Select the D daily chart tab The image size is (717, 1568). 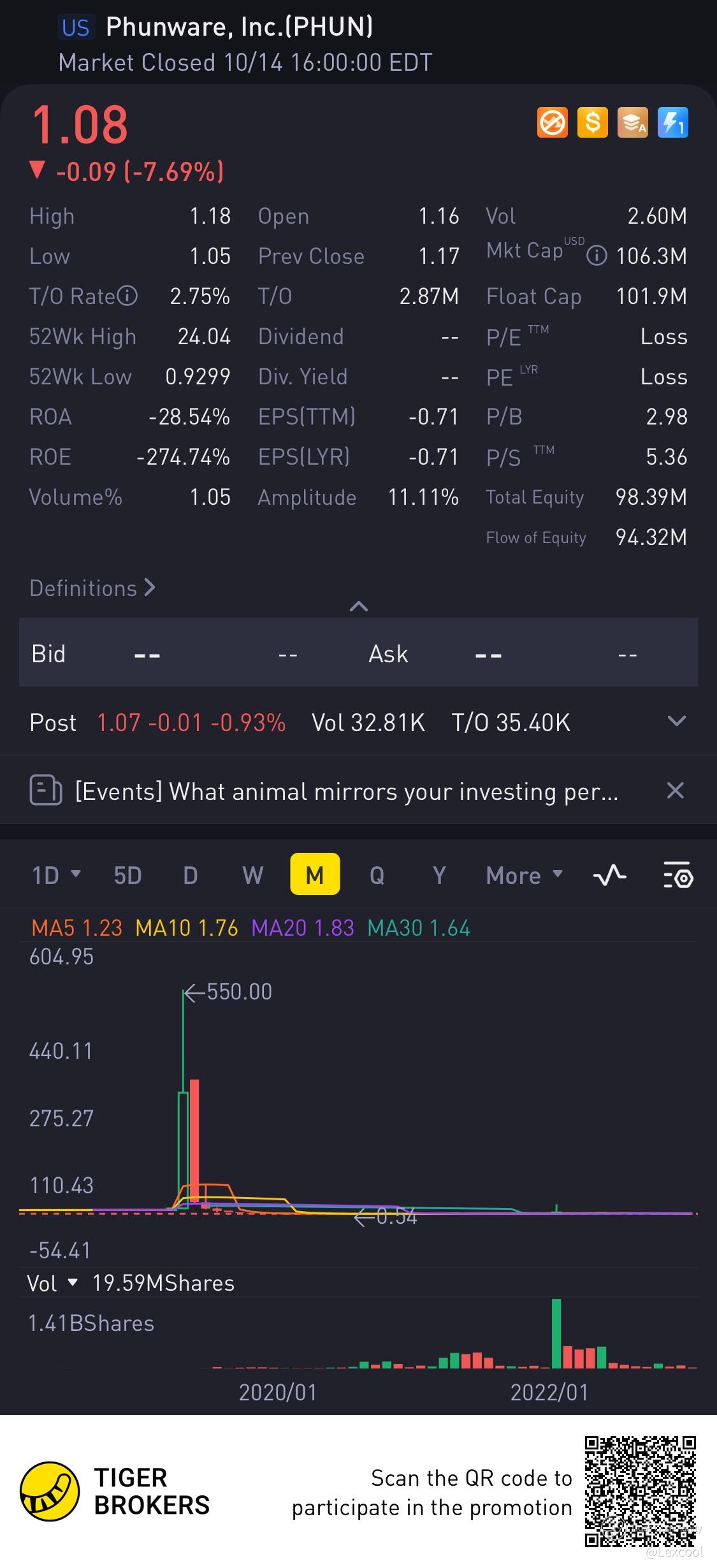190,875
